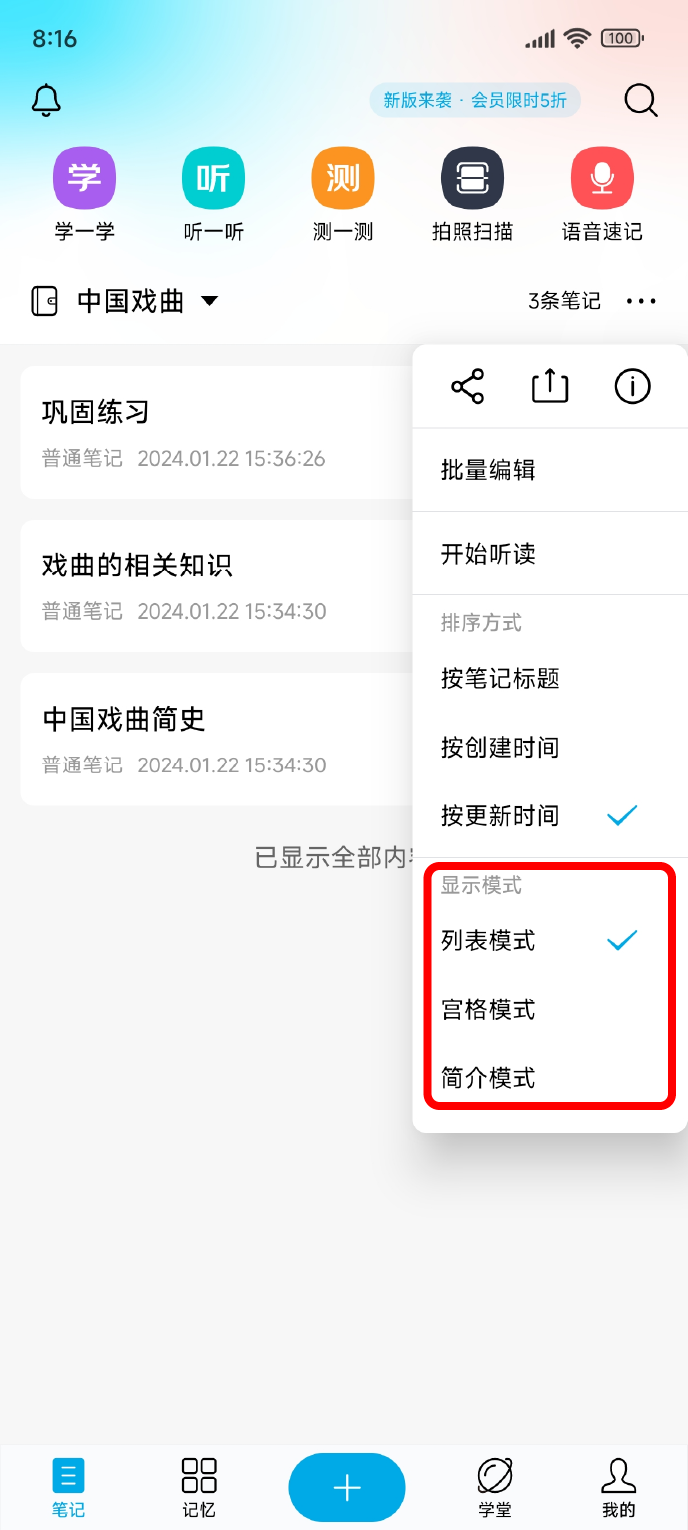688x1530 pixels.
Task: Switch display to 宫格模式
Action: pyautogui.click(x=550, y=1009)
